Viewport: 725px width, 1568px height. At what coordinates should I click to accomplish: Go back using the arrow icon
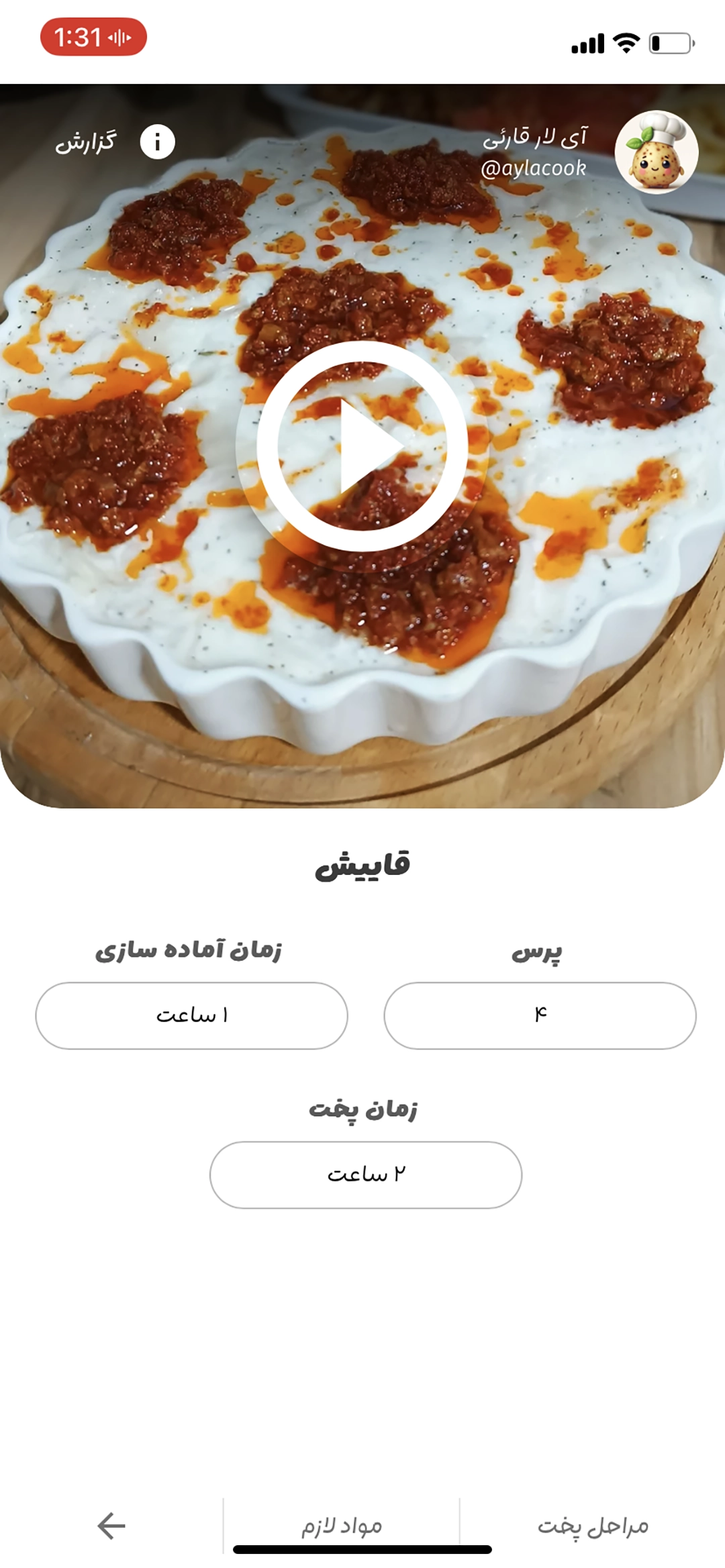[x=111, y=1526]
